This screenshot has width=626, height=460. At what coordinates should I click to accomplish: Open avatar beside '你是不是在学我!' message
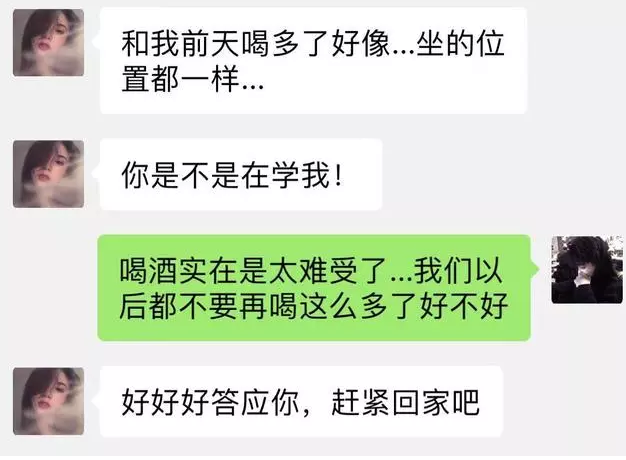click(48, 174)
